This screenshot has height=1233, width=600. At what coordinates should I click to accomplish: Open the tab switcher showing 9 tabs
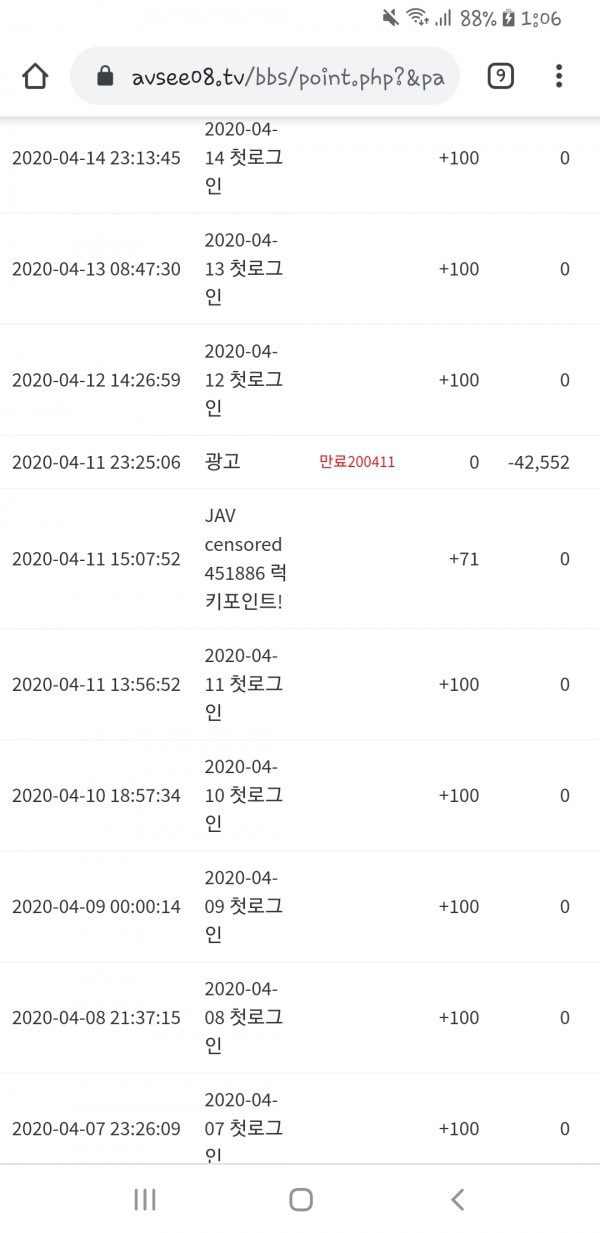[x=501, y=76]
